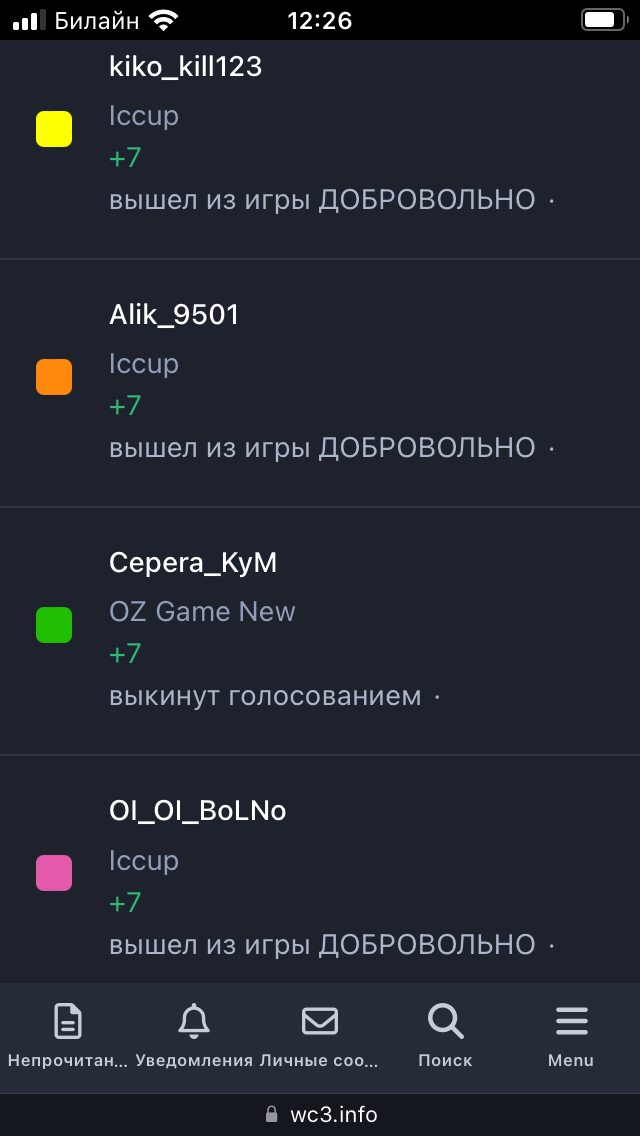Open Cepera_KyM player profile
Screen dimensions: 640x1136
(x=193, y=563)
